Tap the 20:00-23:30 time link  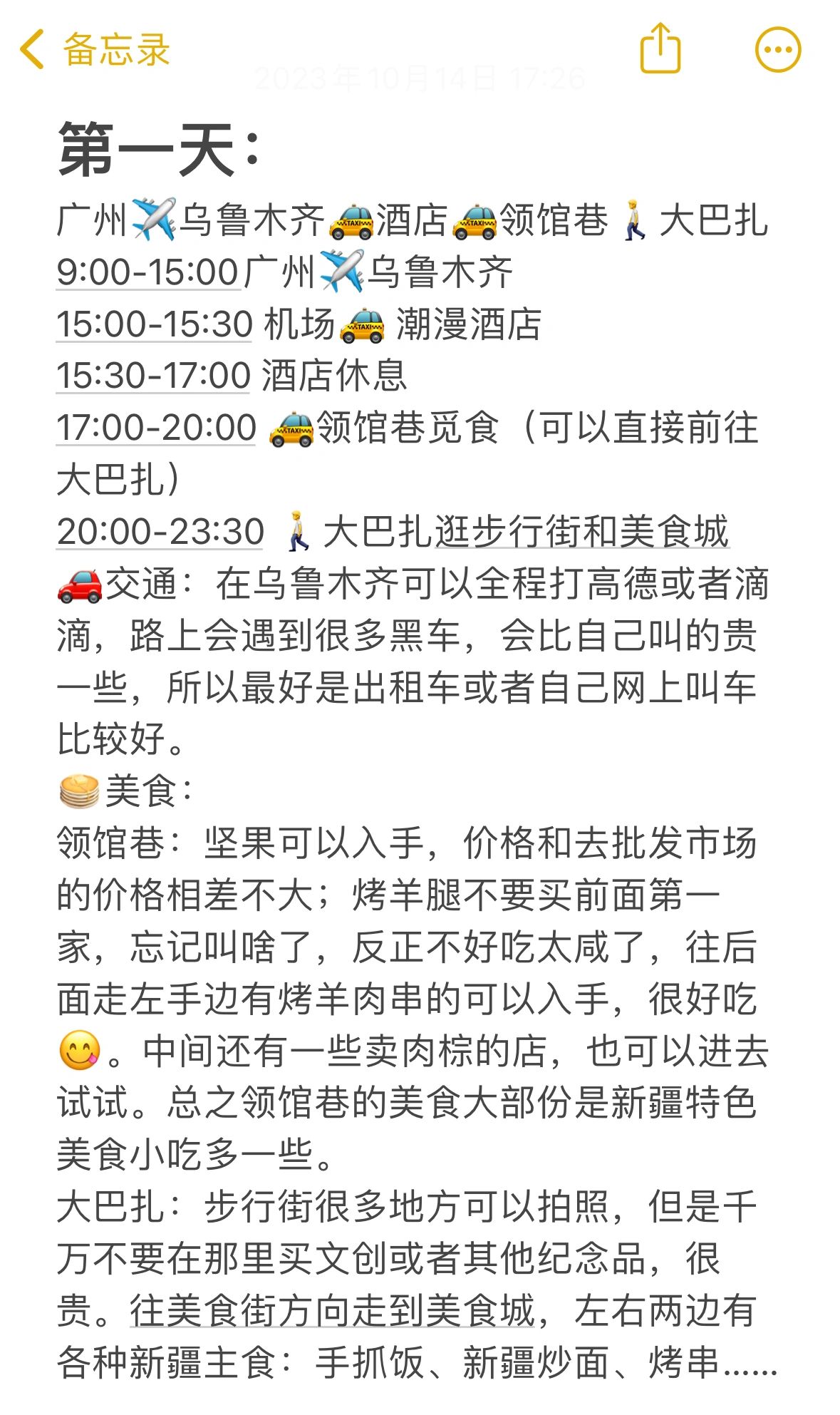click(160, 532)
